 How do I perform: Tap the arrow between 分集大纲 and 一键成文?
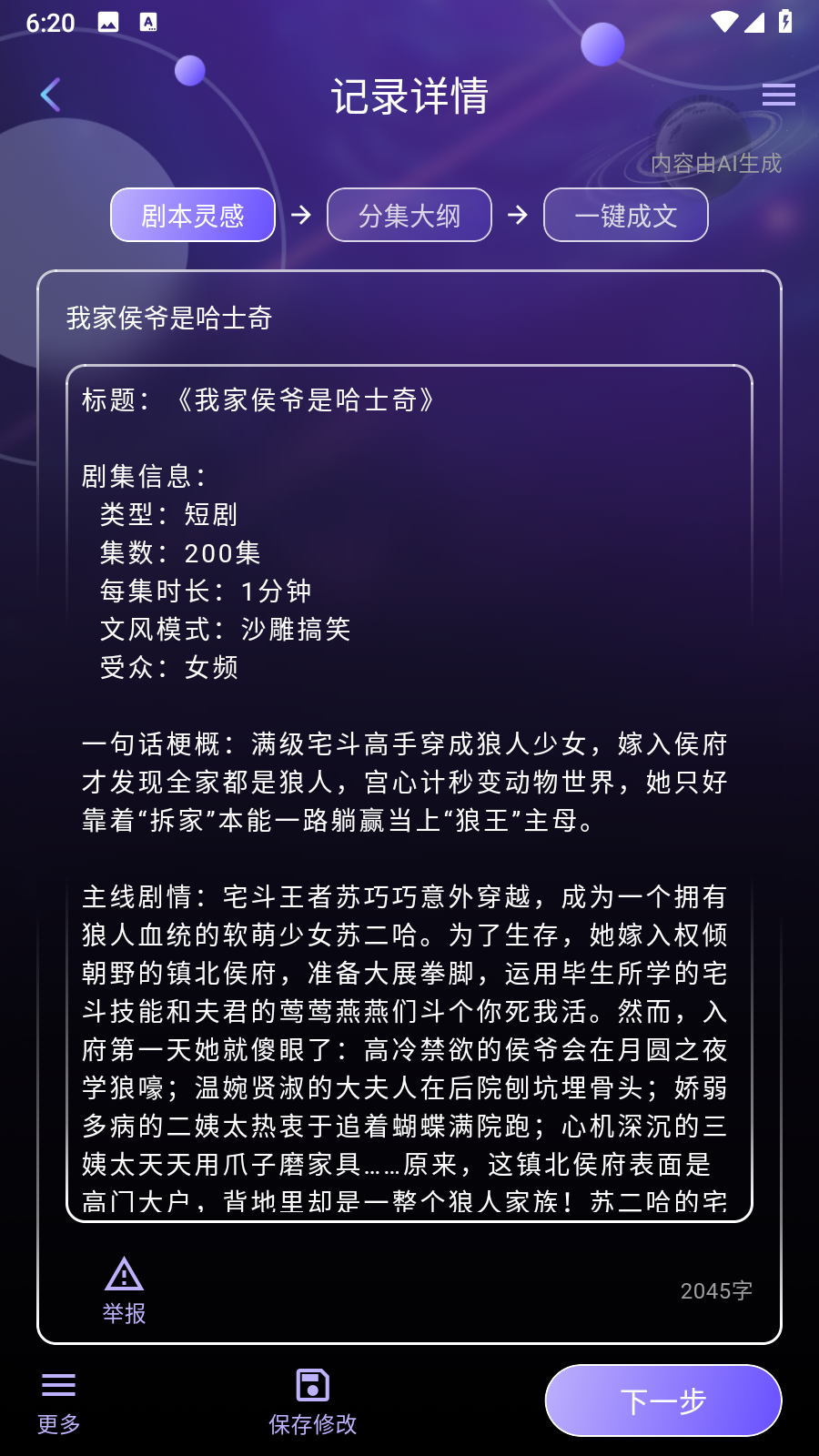[517, 215]
